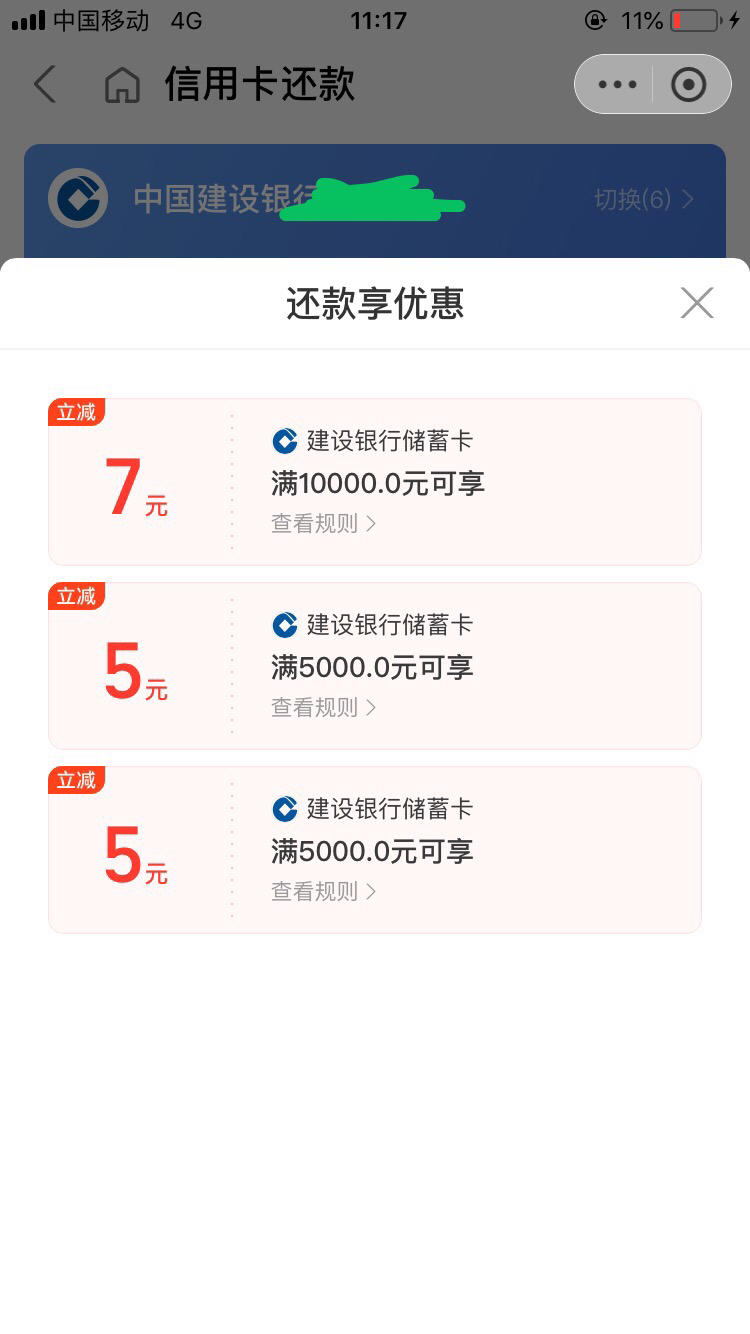The image size is (750, 1334).
Task: Close the 还款享优惠 popup sheet
Action: [x=697, y=303]
